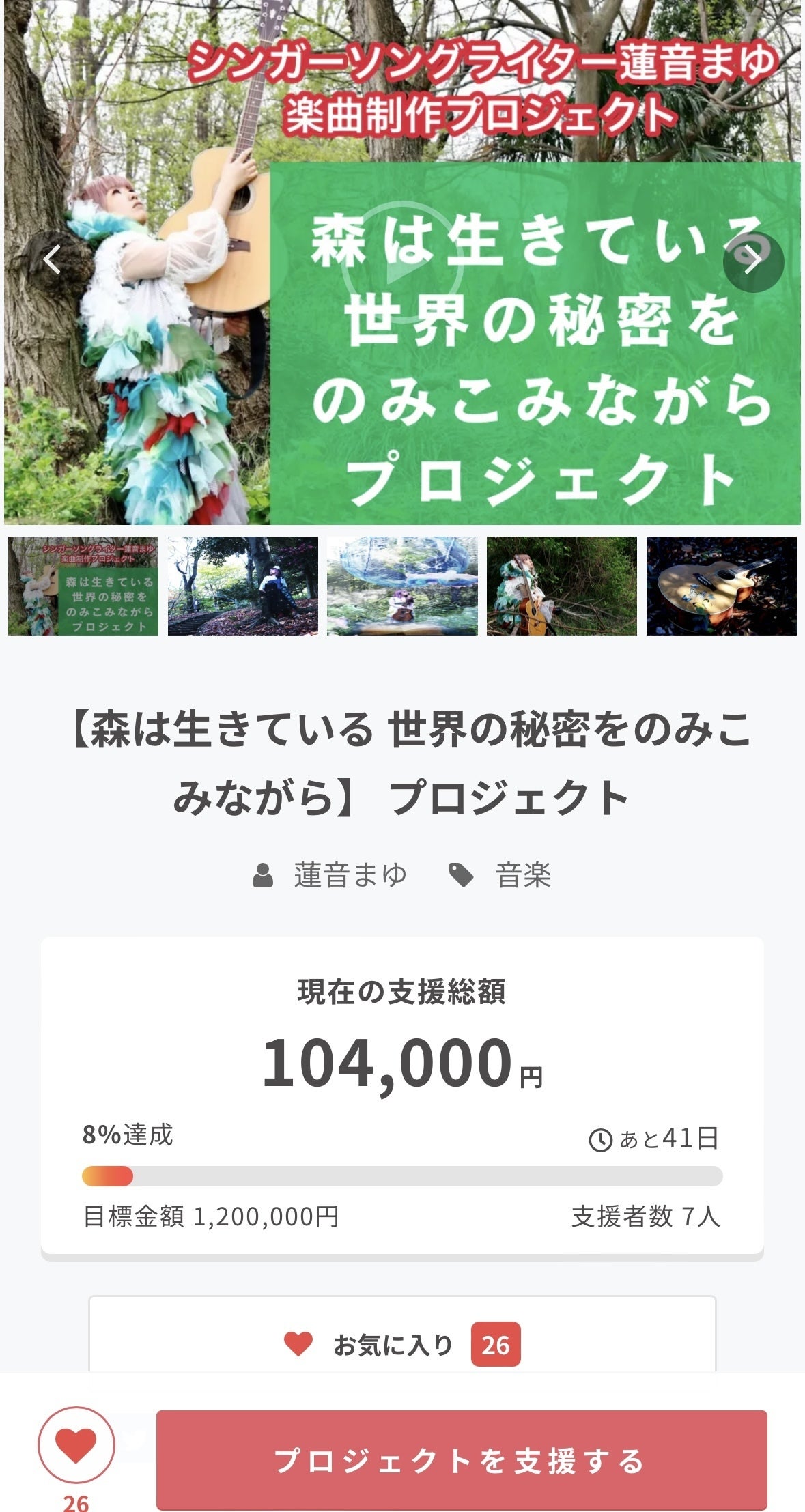This screenshot has height=1512, width=805.
Task: Select the blurry water scene thumbnail
Action: (x=402, y=586)
